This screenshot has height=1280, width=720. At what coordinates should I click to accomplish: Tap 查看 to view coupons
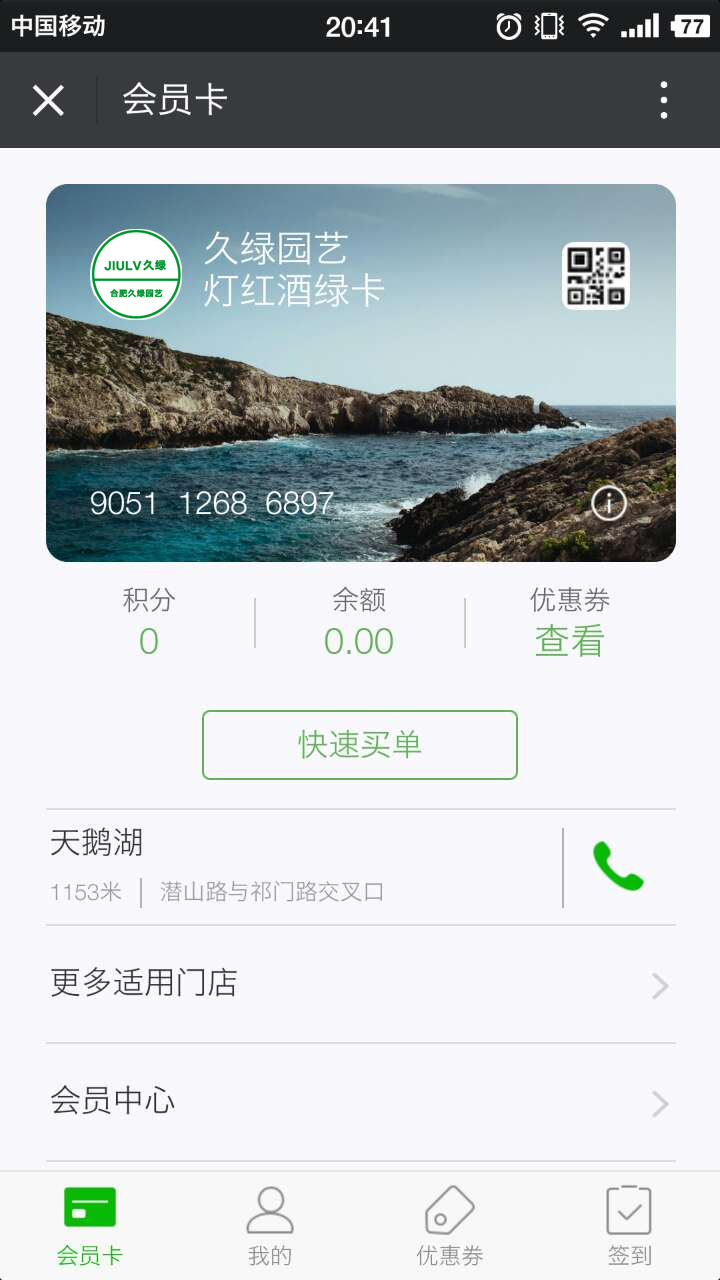569,640
